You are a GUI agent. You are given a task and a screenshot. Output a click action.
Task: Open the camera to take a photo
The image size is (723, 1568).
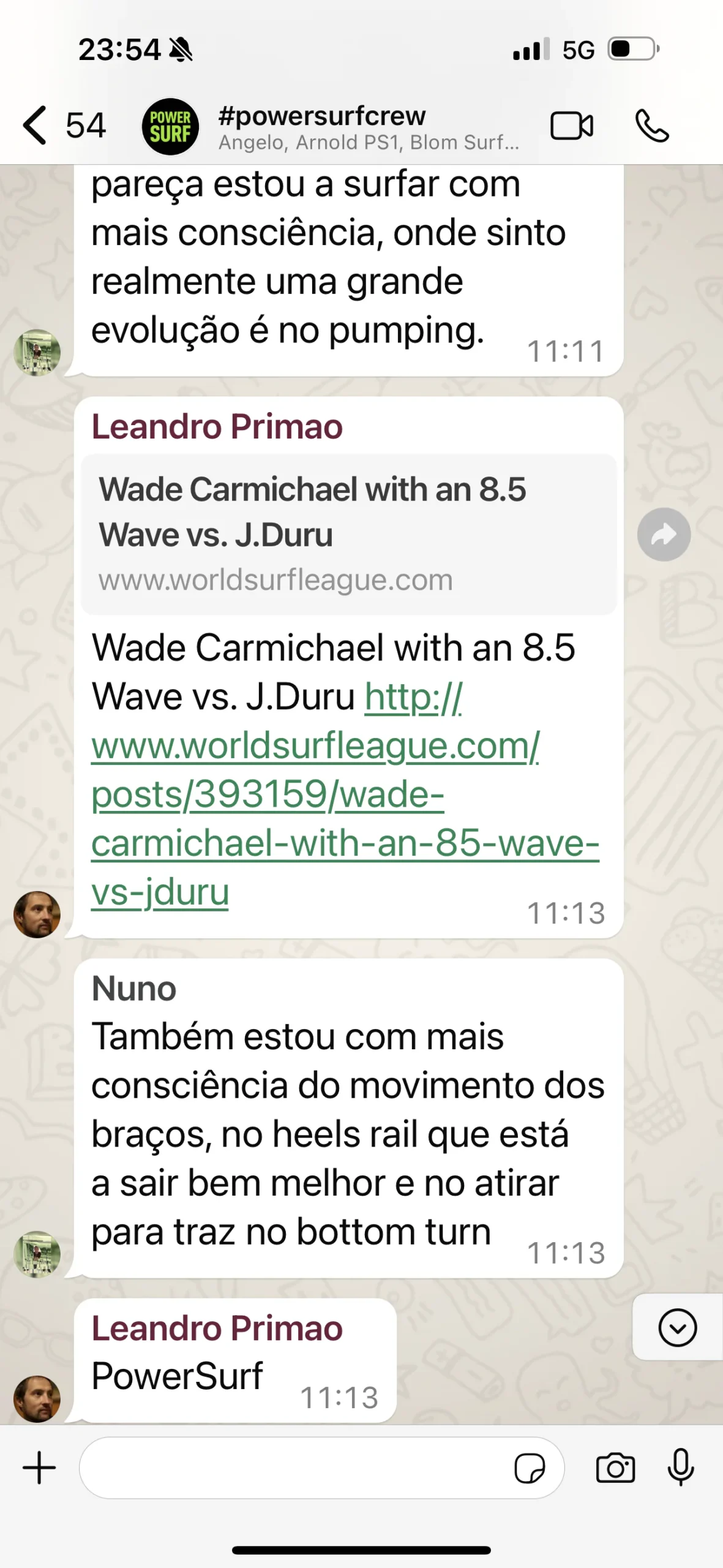tap(615, 1468)
